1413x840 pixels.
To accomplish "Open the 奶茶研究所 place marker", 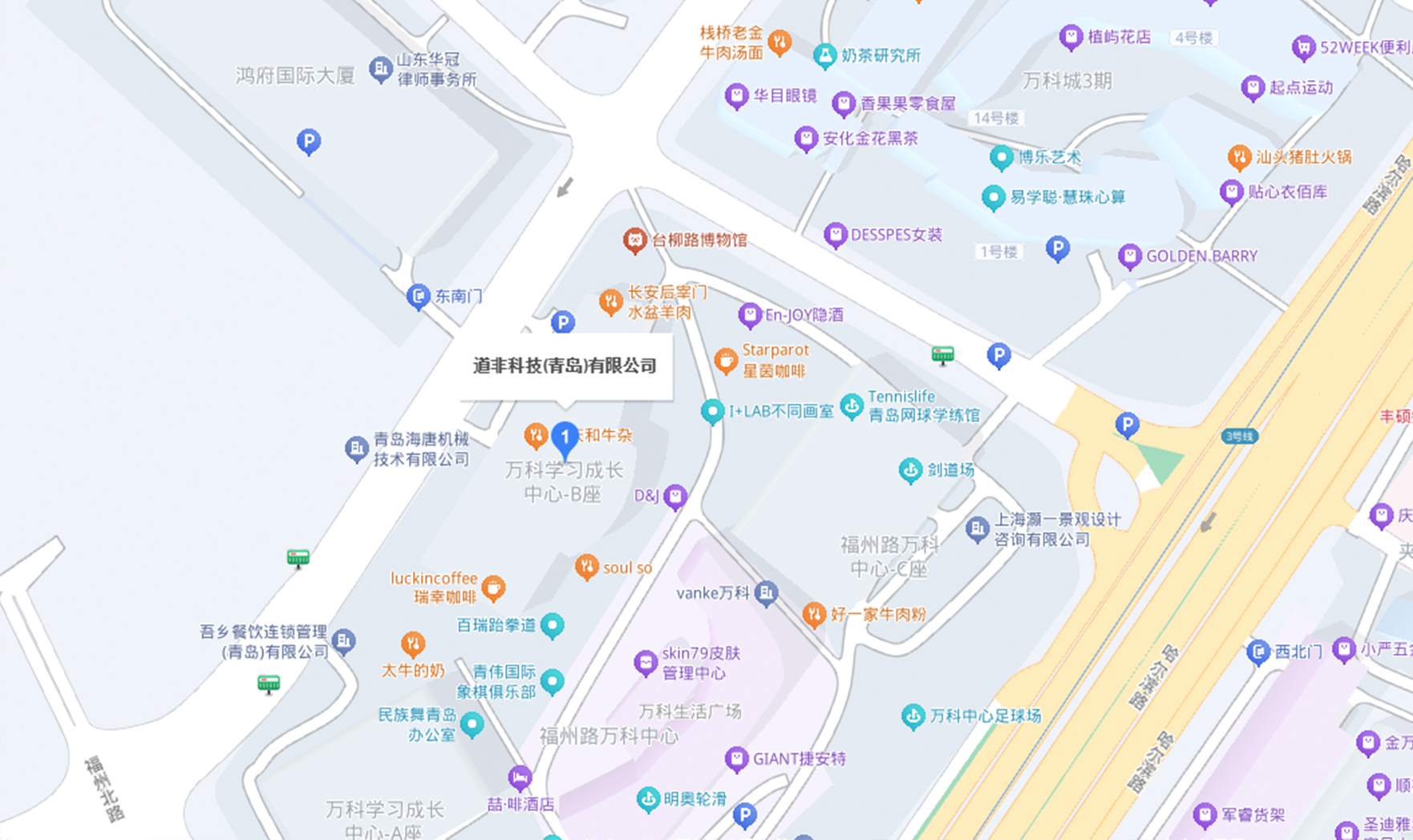I will pos(824,55).
